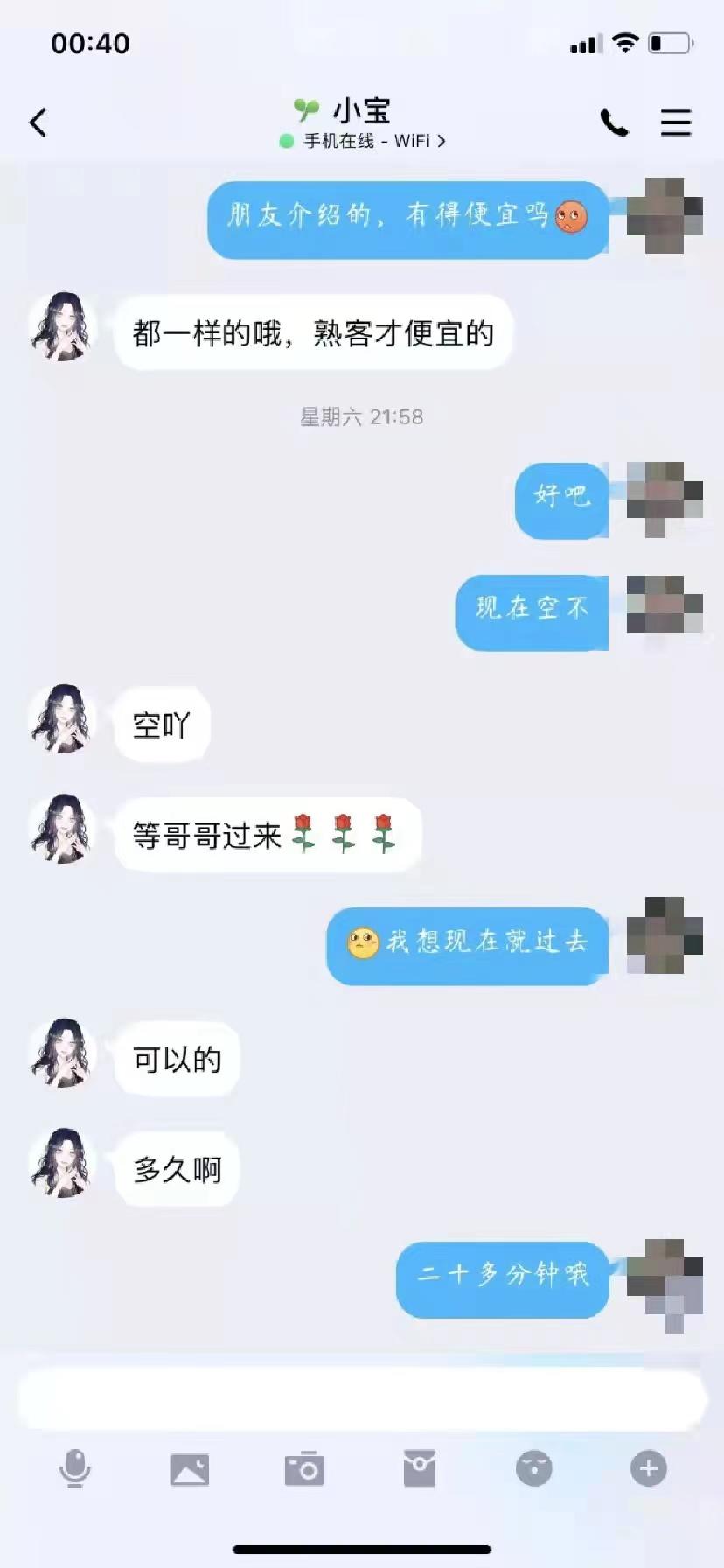
Task: Open the chat settings hamburger menu
Action: pyautogui.click(x=676, y=122)
